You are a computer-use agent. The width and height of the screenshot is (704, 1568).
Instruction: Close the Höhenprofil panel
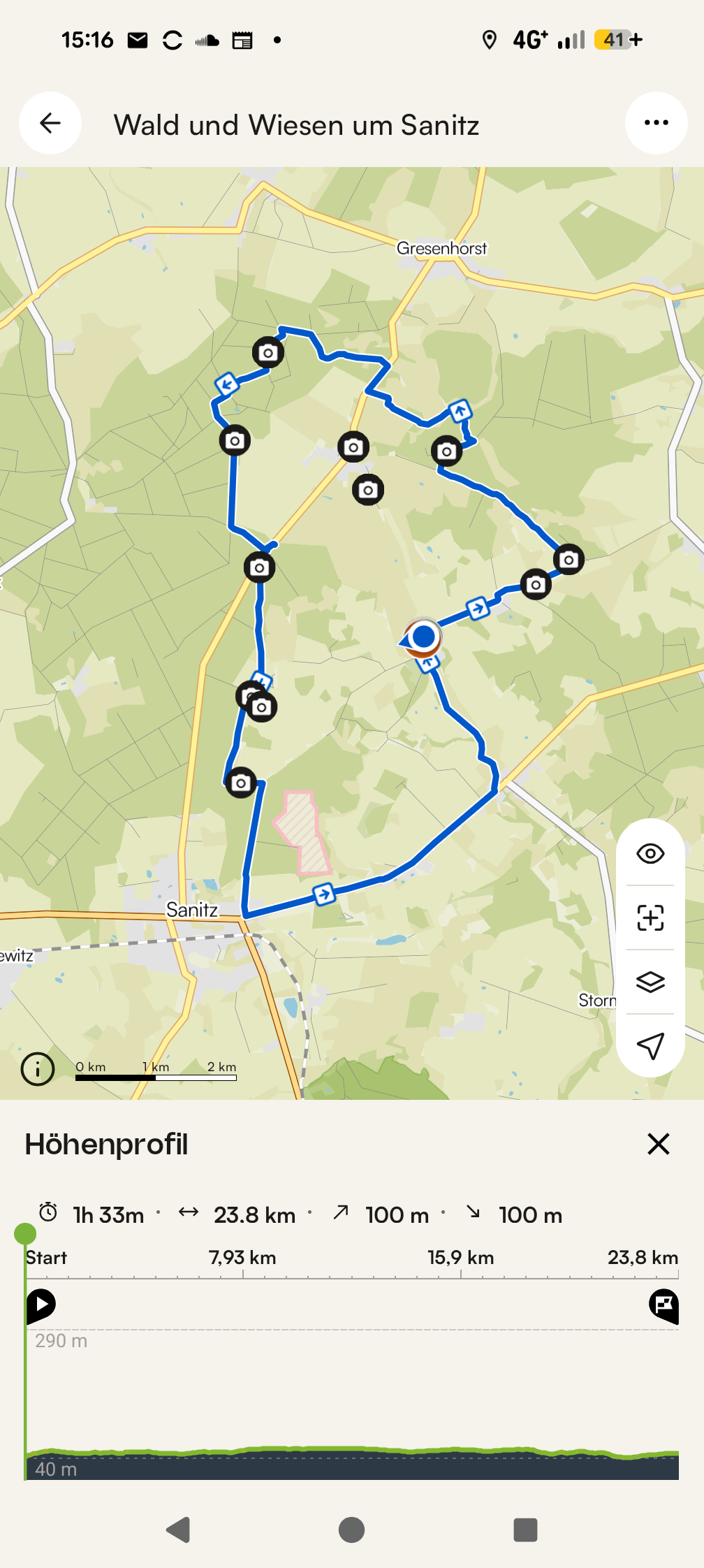(x=658, y=1145)
